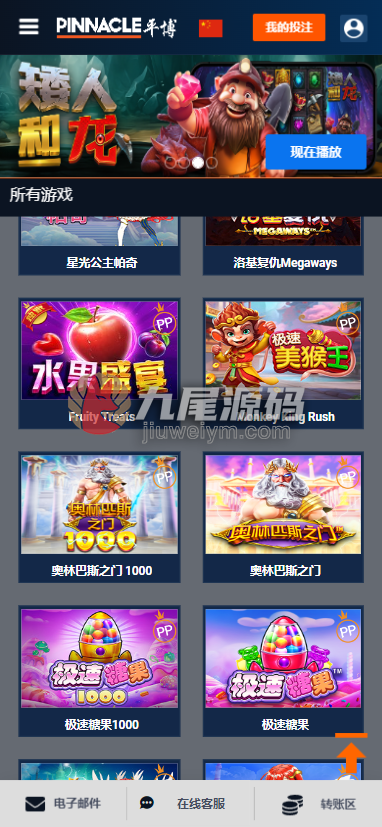Viewport: 382px width, 827px height.
Task: Open the 奥林巴斯之门 game card
Action: (x=283, y=517)
